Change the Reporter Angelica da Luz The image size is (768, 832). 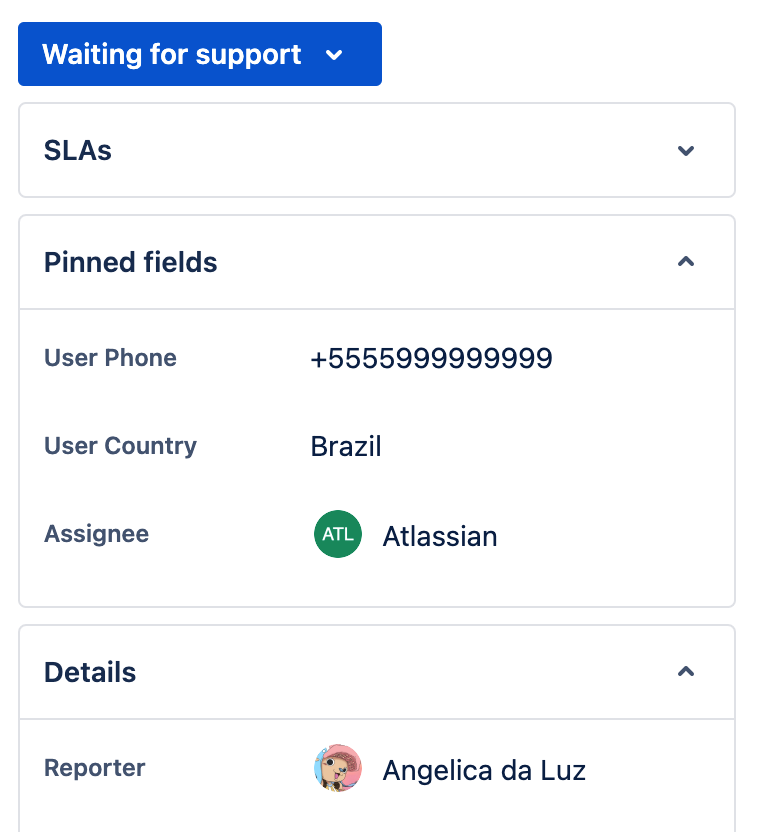(x=483, y=770)
